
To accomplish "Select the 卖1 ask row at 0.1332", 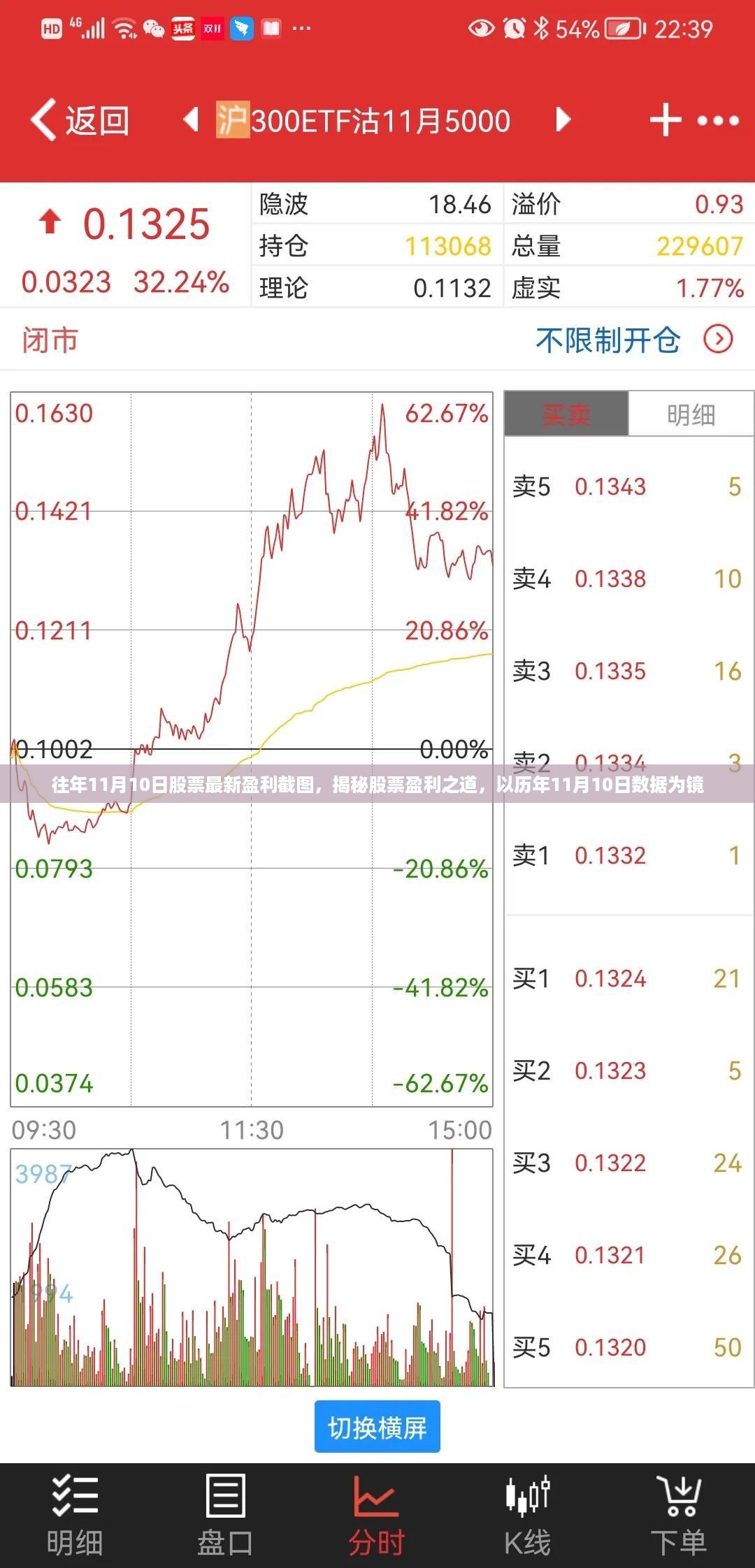I will 627,855.
